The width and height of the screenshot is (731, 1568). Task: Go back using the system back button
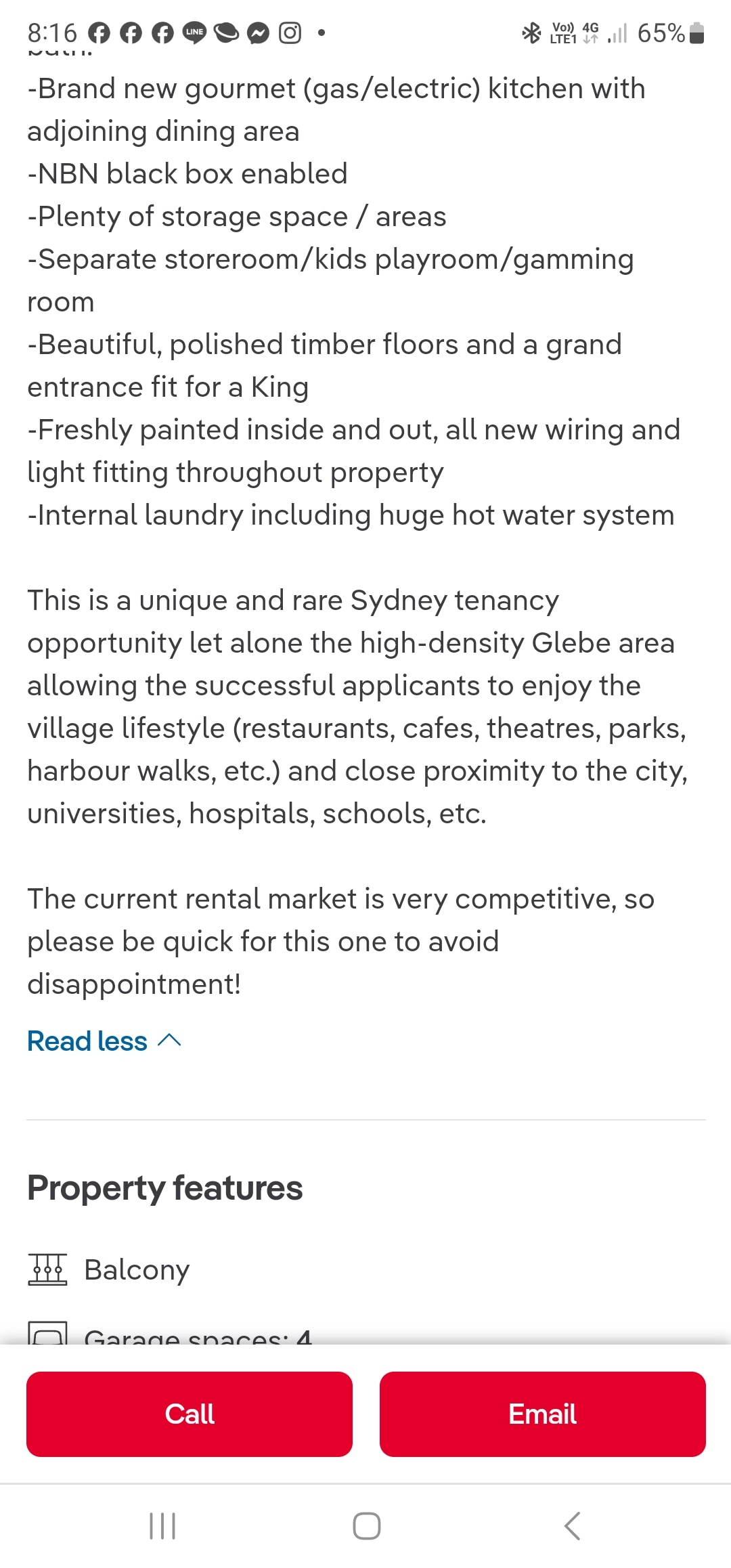click(572, 1526)
